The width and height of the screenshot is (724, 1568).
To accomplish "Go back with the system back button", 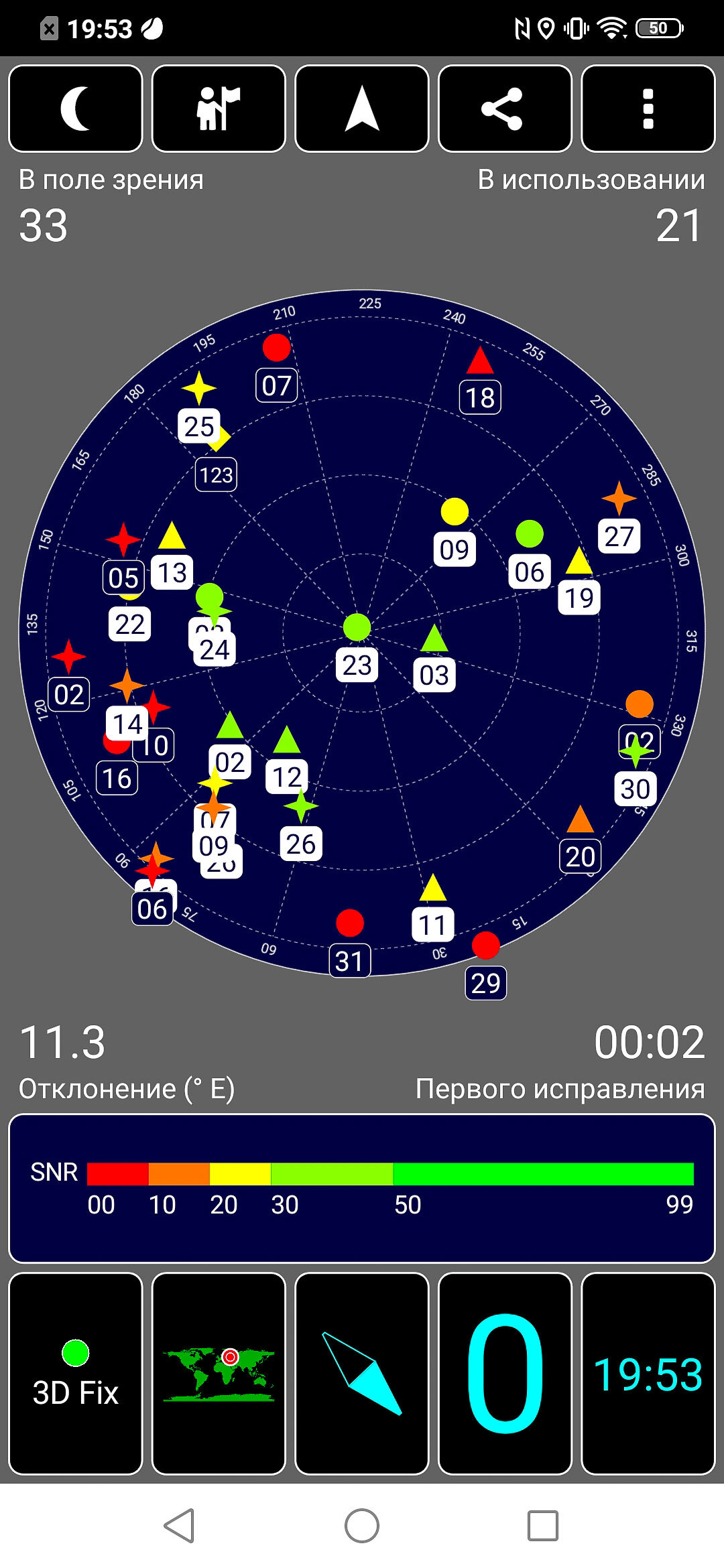I will click(180, 1526).
